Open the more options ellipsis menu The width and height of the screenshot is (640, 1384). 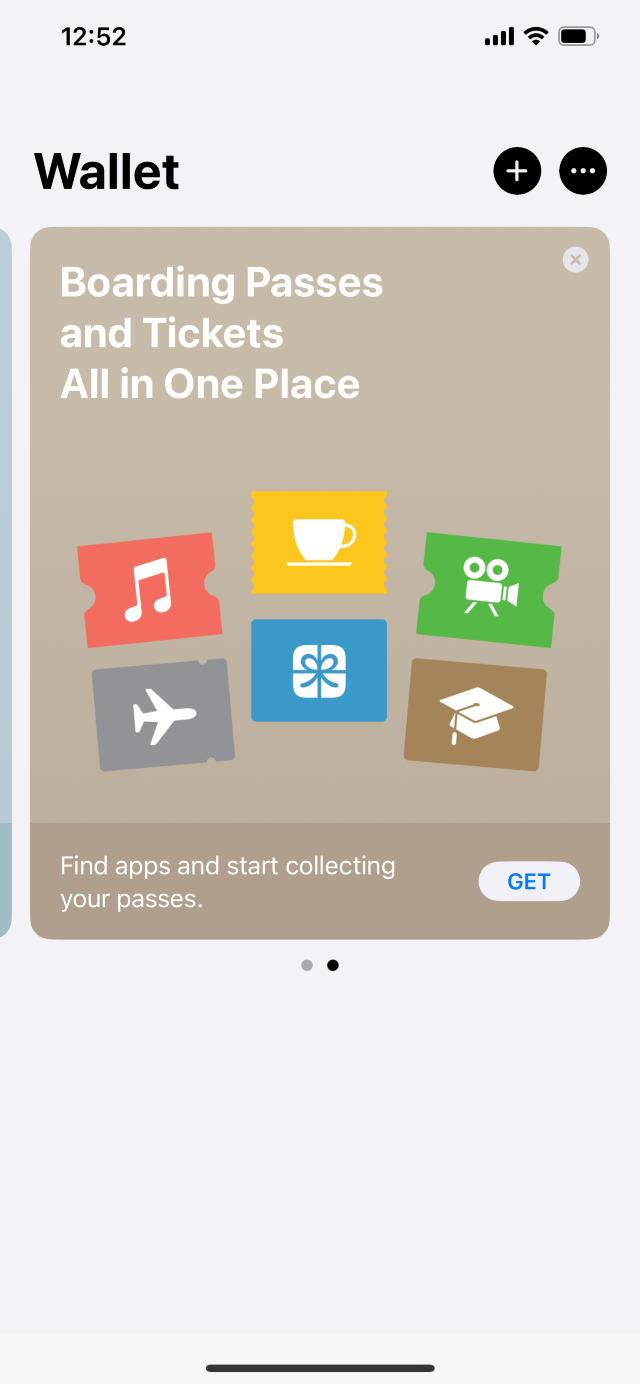pyautogui.click(x=583, y=171)
